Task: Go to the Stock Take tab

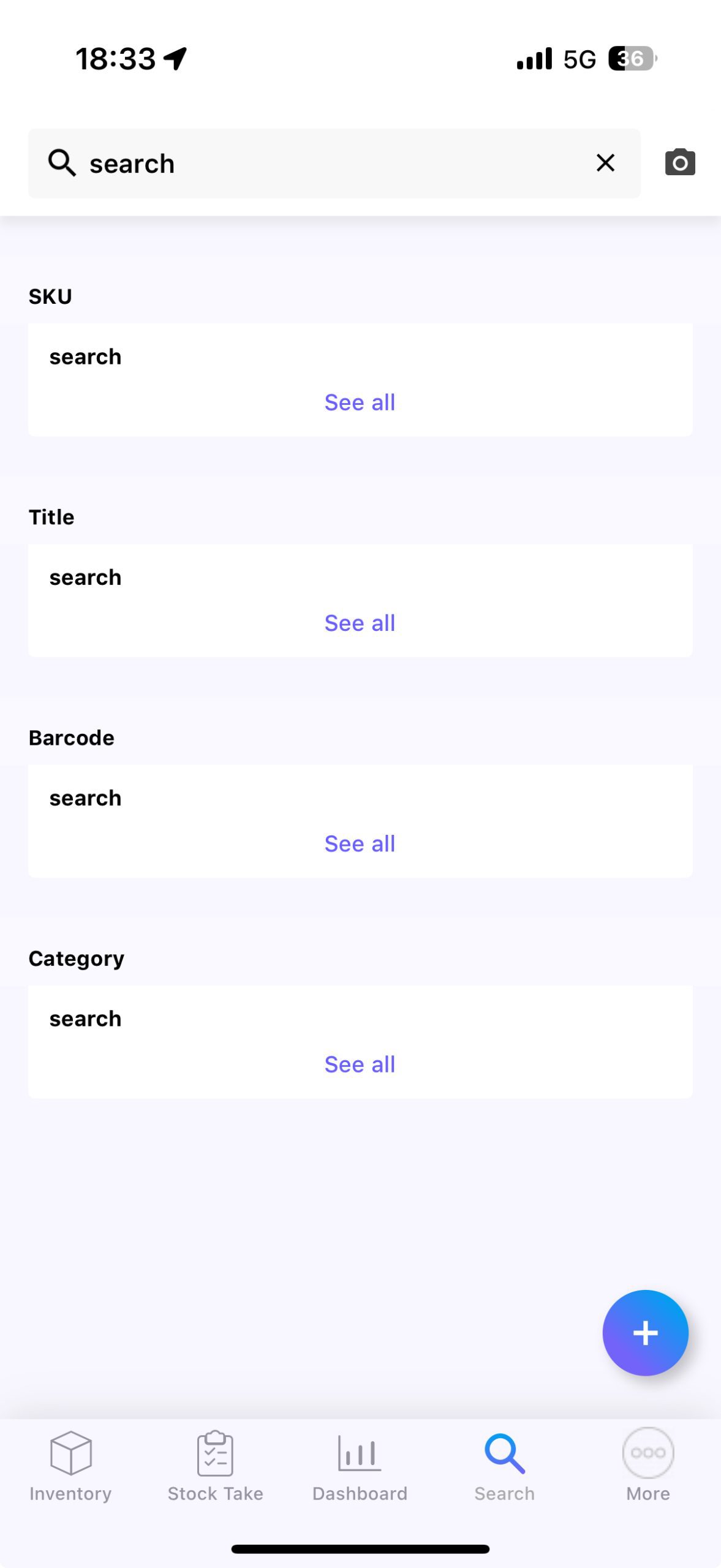Action: 215,1465
